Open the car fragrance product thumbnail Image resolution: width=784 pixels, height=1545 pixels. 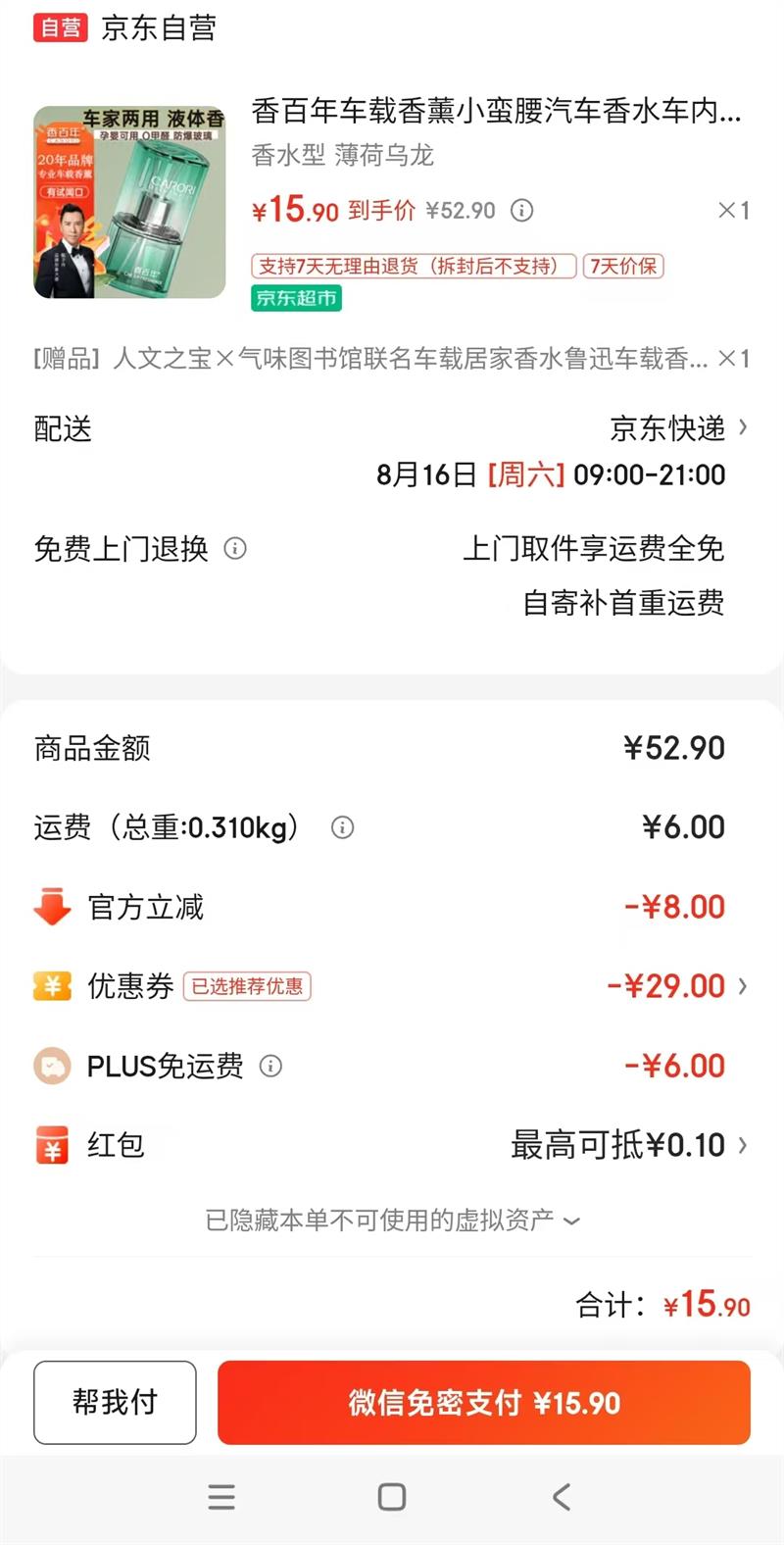129,202
